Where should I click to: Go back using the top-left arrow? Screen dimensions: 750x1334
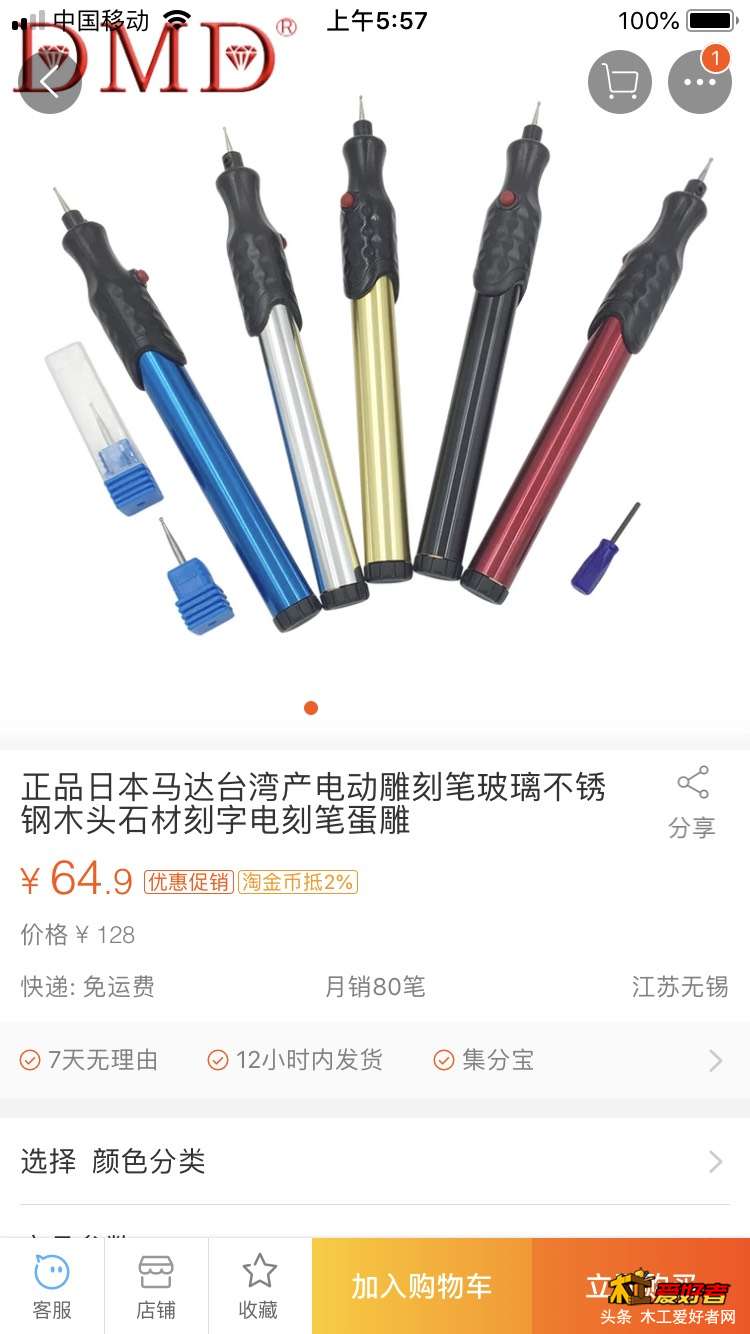click(x=48, y=82)
